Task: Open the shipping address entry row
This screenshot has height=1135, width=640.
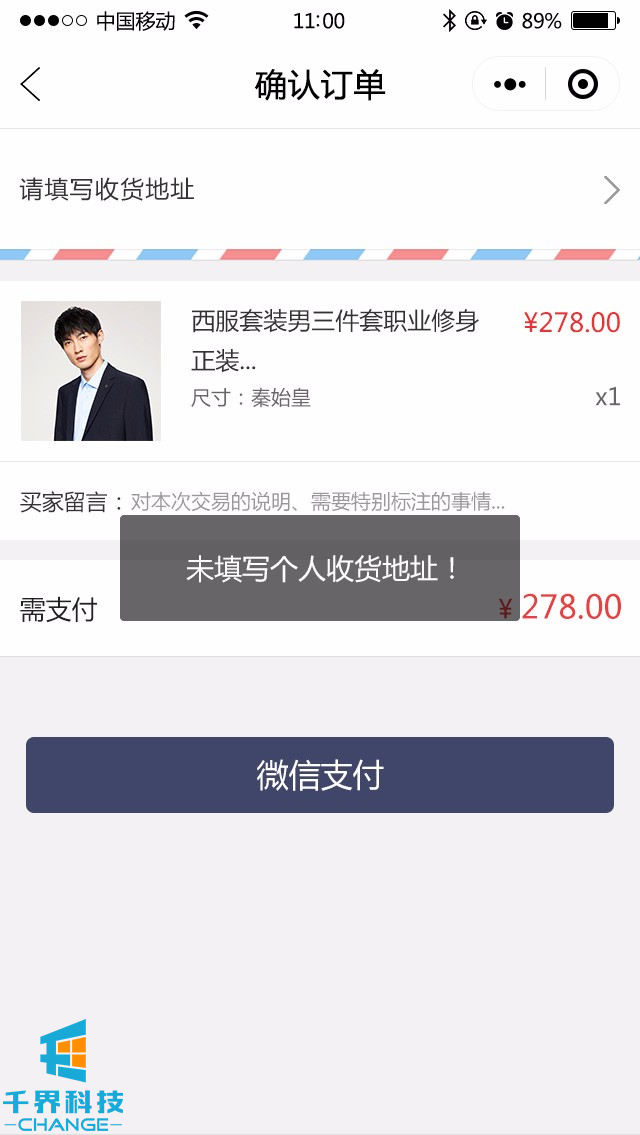Action: pos(320,190)
